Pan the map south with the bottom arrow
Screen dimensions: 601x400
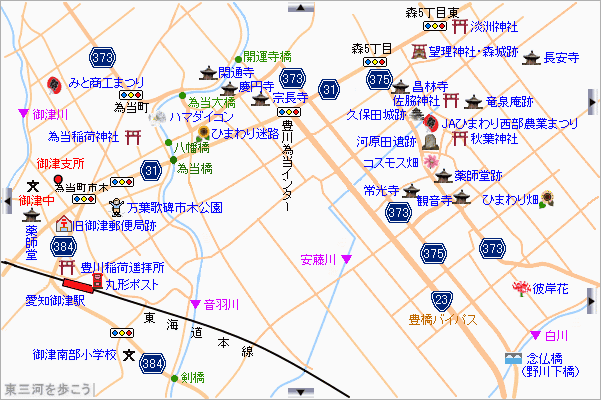tap(300, 392)
